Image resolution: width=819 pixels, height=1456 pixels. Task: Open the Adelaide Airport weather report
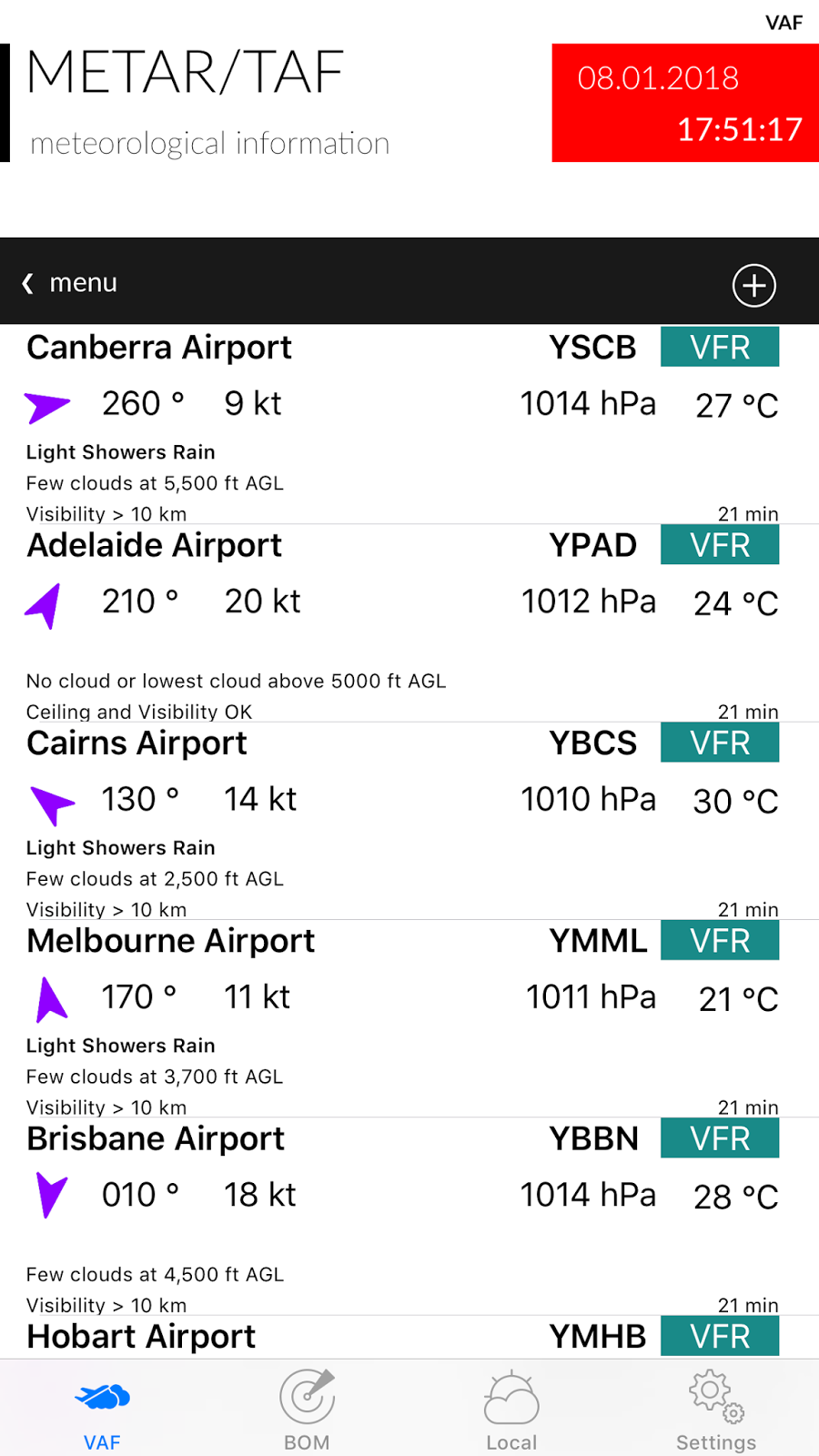pos(409,623)
